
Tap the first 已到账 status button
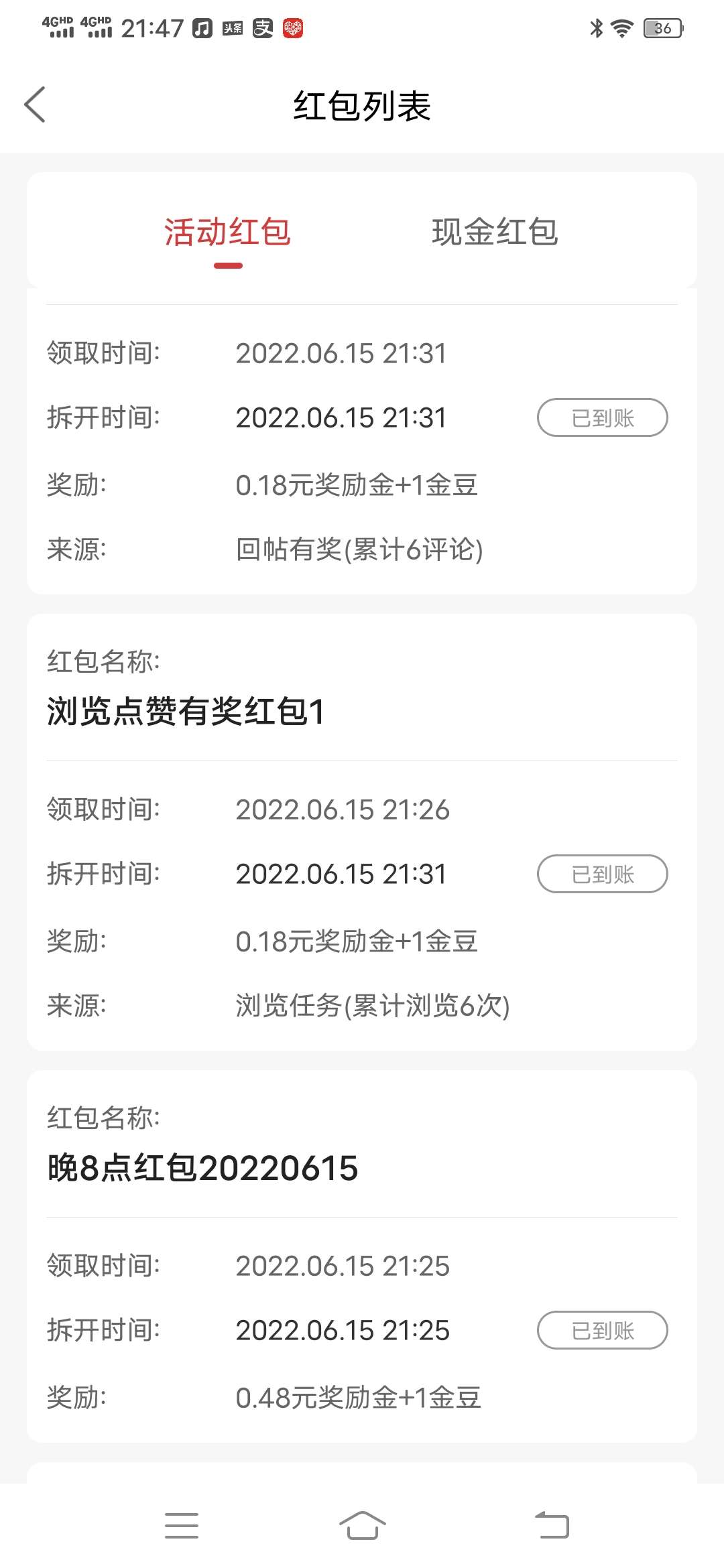point(602,417)
